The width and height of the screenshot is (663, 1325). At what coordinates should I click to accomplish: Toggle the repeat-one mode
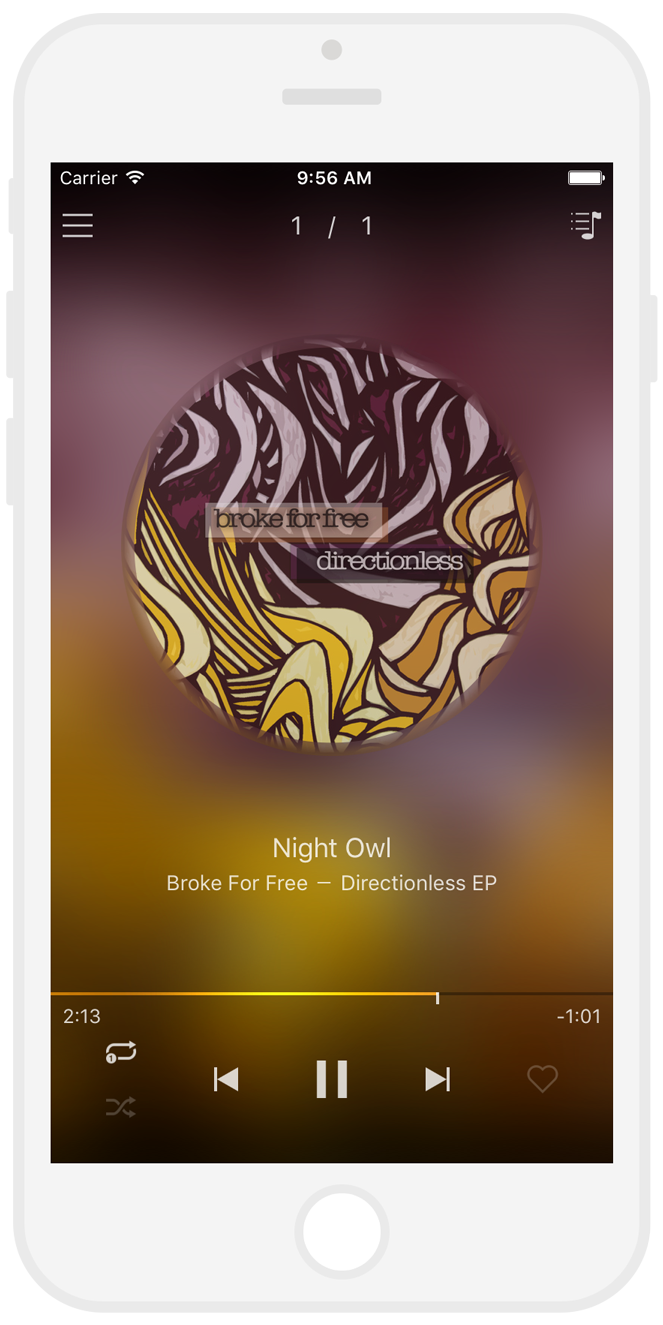121,1052
